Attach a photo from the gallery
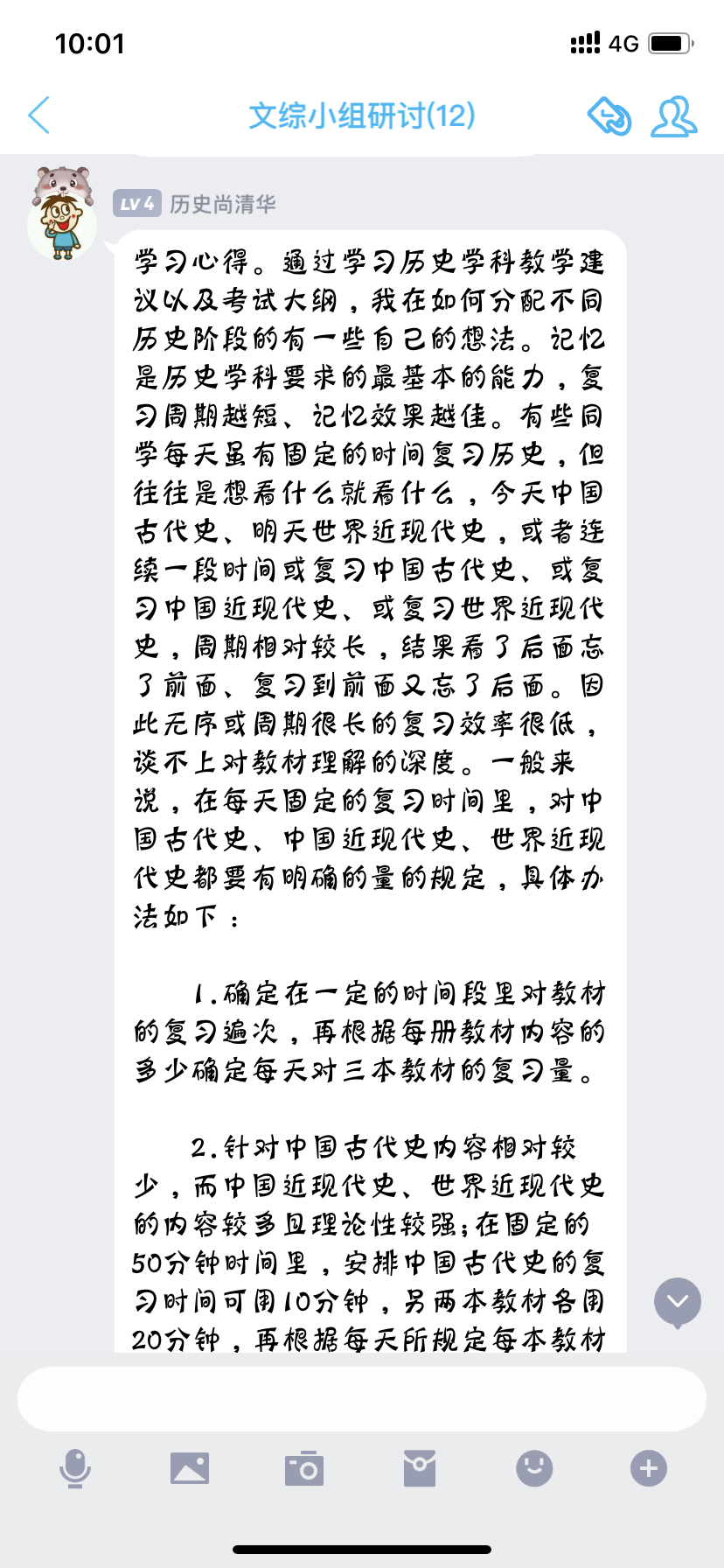The image size is (724, 1568). 190,1467
